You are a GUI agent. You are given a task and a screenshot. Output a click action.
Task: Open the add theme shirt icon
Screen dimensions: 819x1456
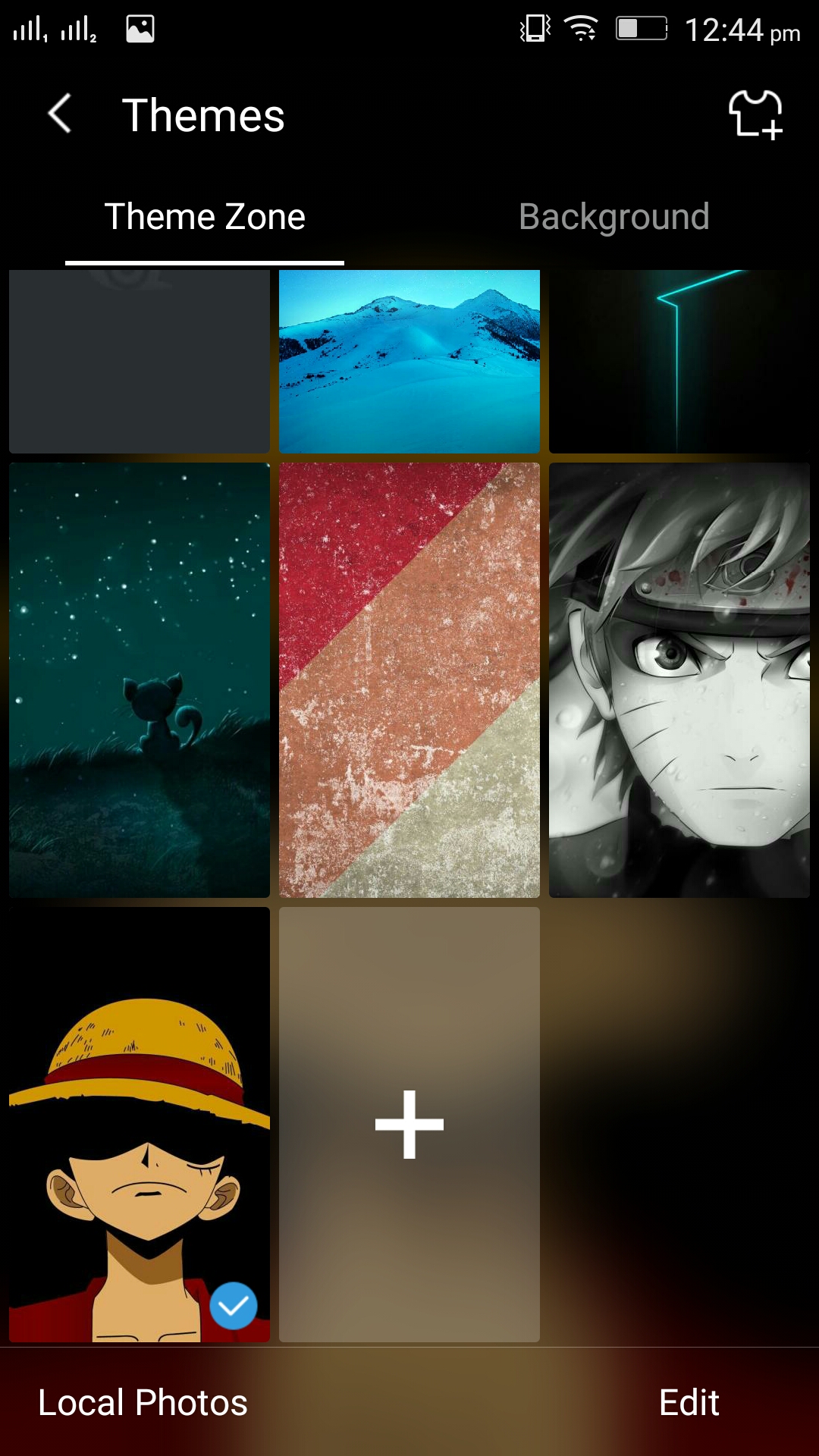tap(755, 115)
